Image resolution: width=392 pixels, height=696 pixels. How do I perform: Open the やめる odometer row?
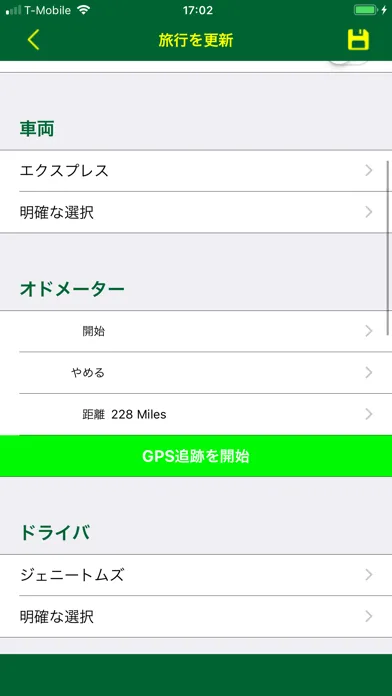point(196,373)
